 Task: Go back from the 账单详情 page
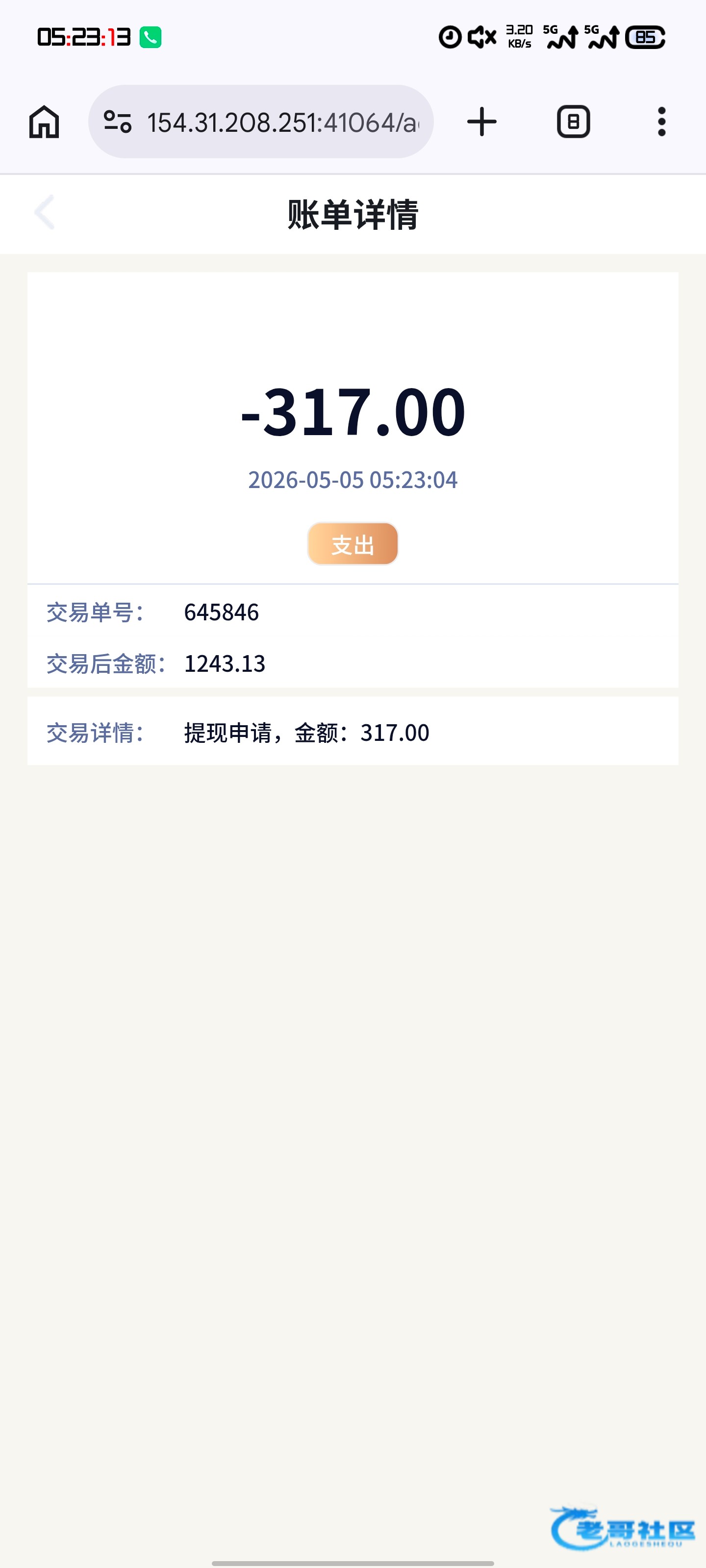click(45, 213)
